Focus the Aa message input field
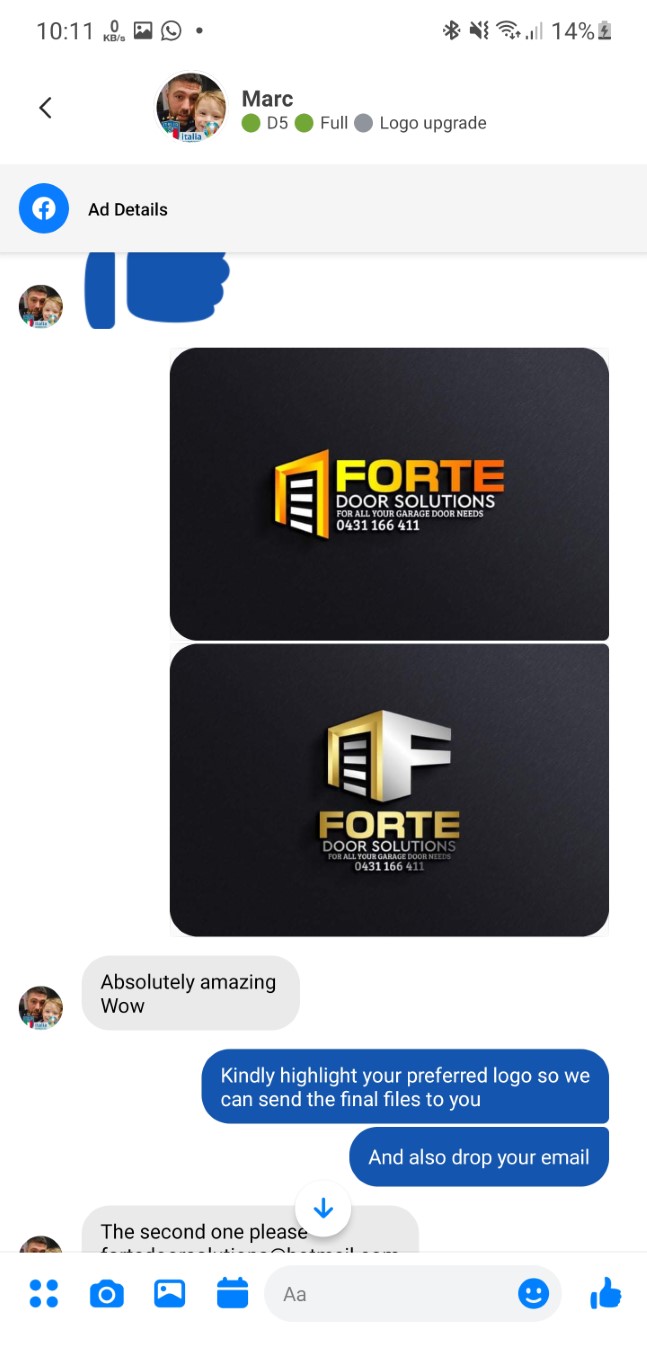The width and height of the screenshot is (647, 1366). point(390,1294)
